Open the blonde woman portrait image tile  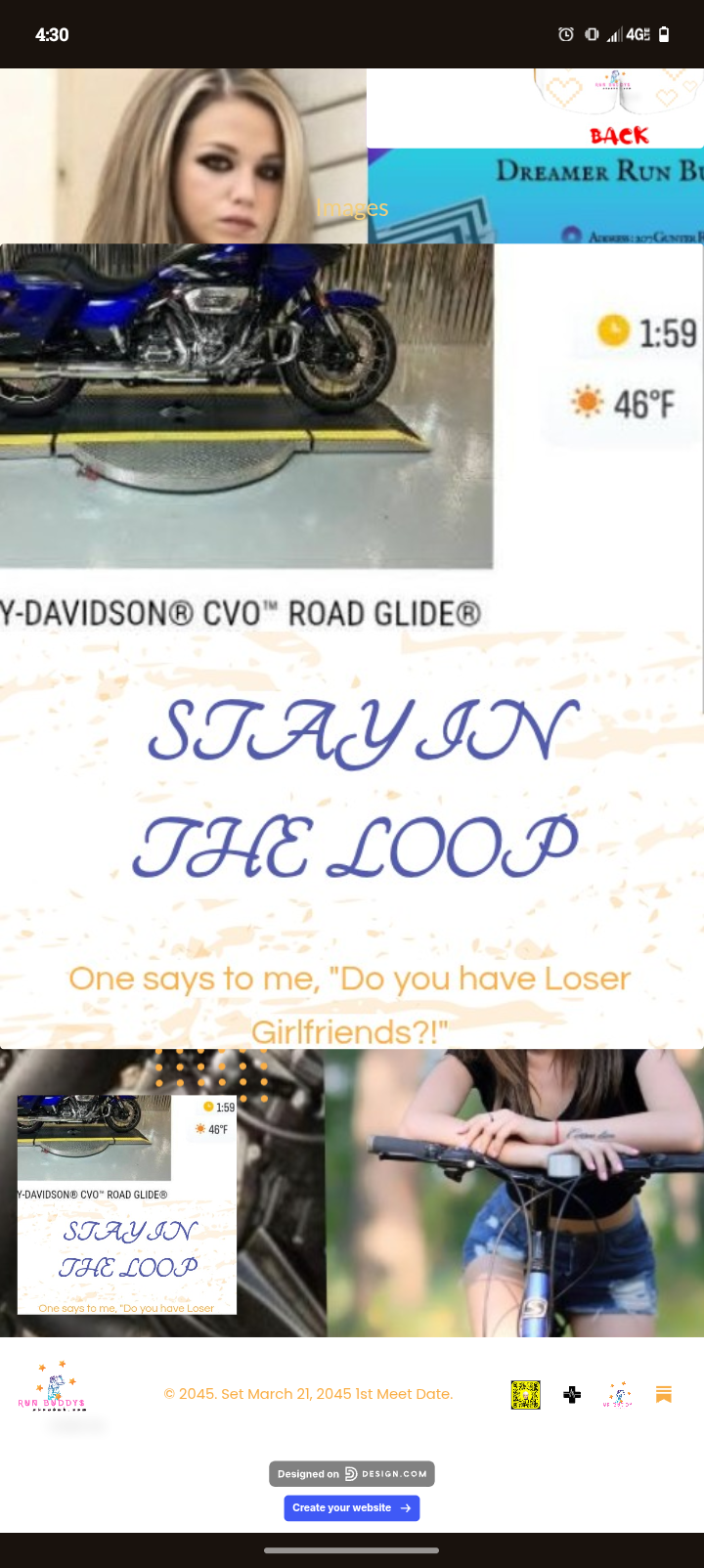pyautogui.click(x=183, y=156)
